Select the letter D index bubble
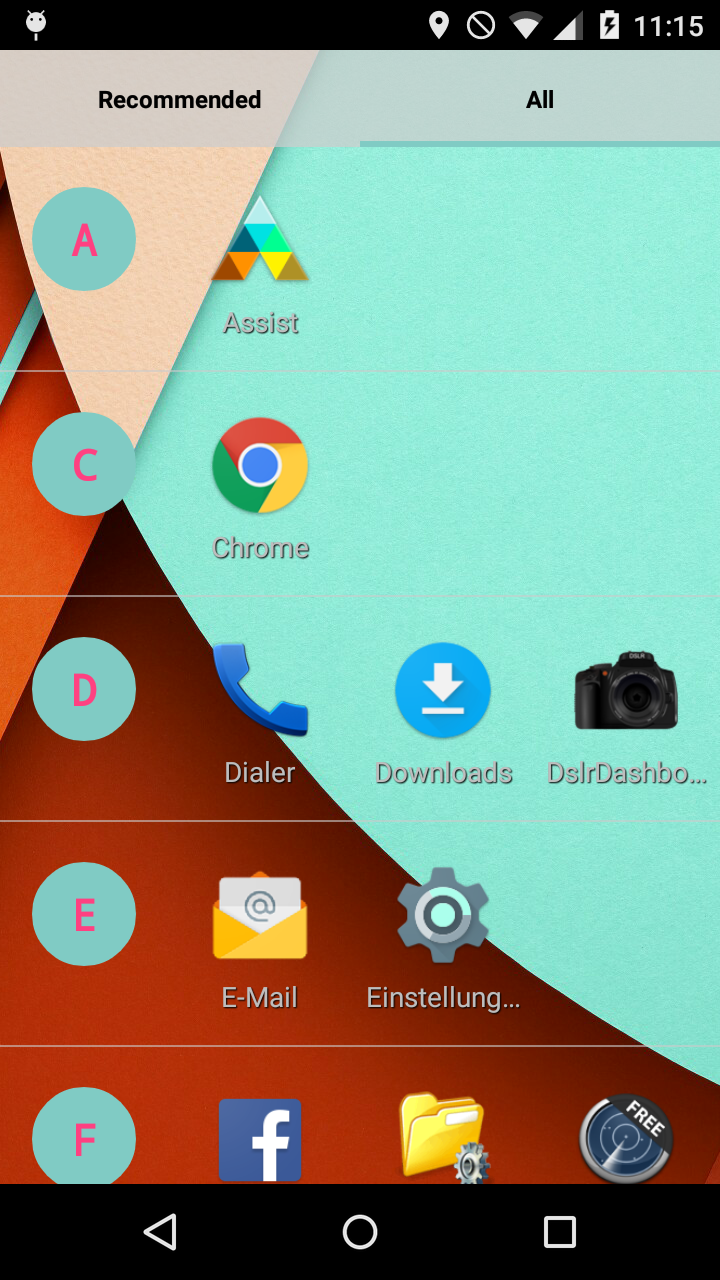Viewport: 720px width, 1280px height. (x=84, y=689)
